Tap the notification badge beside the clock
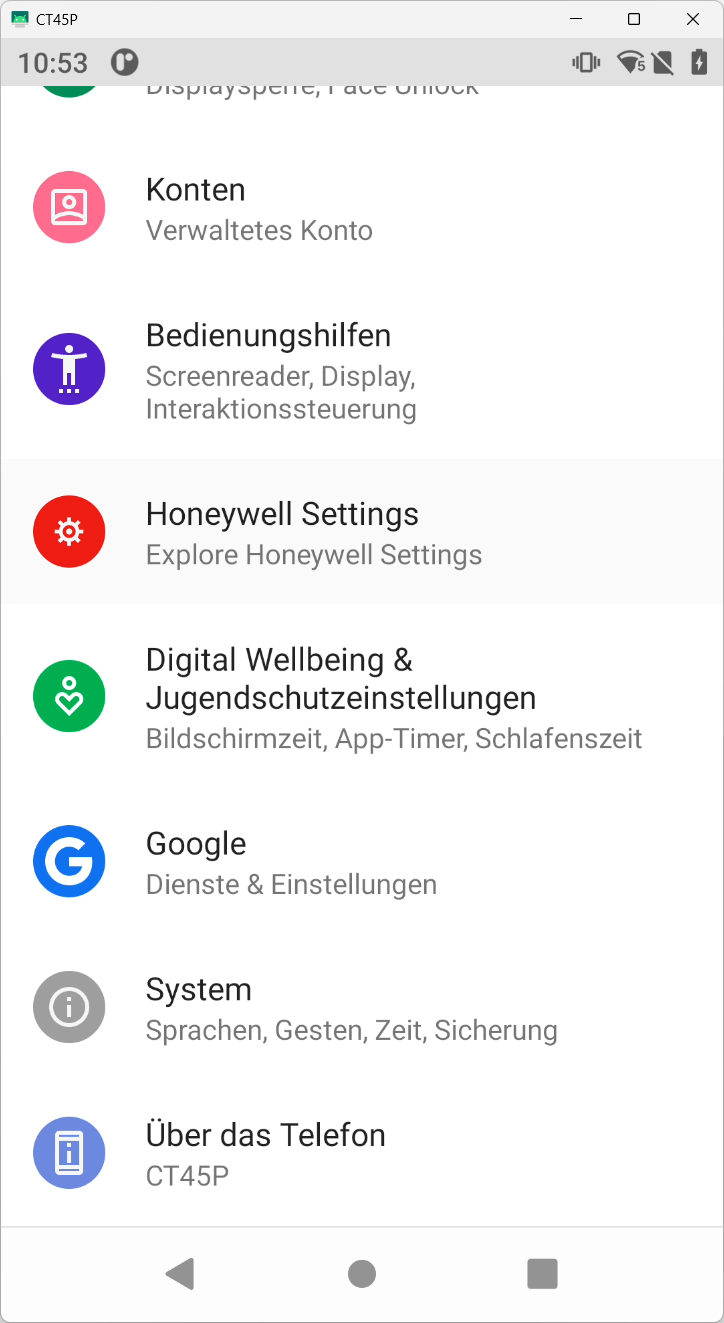724x1323 pixels. coord(124,62)
